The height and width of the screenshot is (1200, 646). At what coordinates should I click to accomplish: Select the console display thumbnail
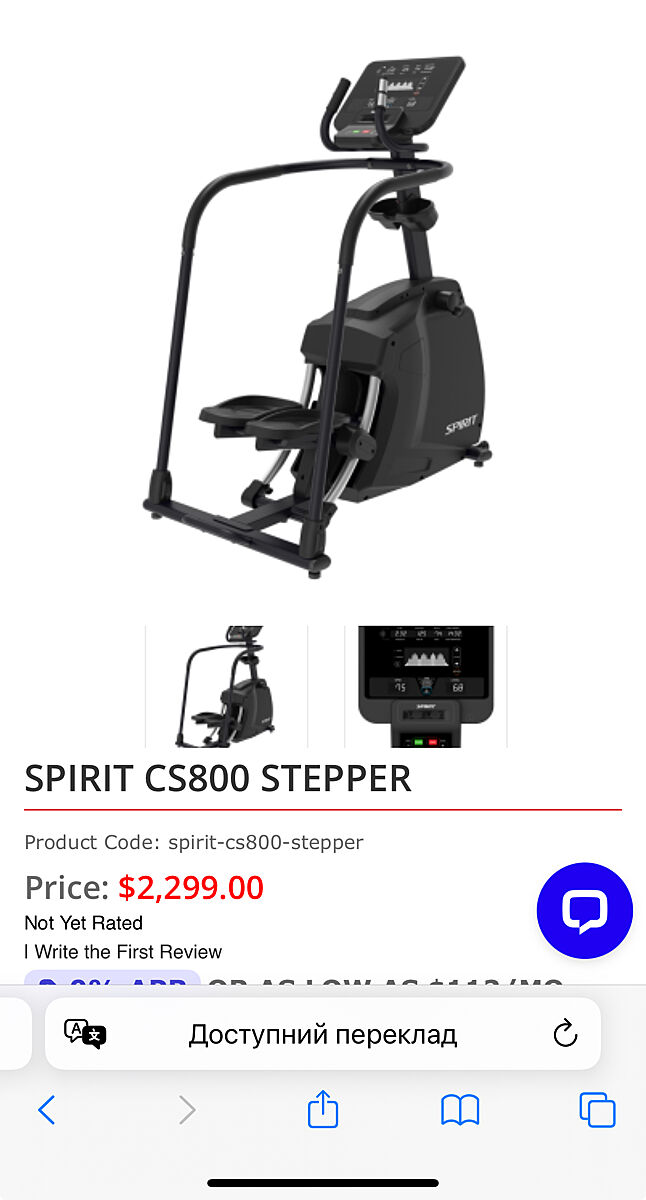[425, 686]
